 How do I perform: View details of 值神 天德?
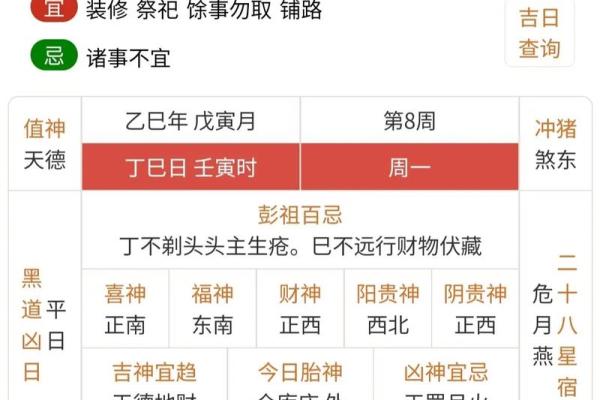click(x=44, y=144)
